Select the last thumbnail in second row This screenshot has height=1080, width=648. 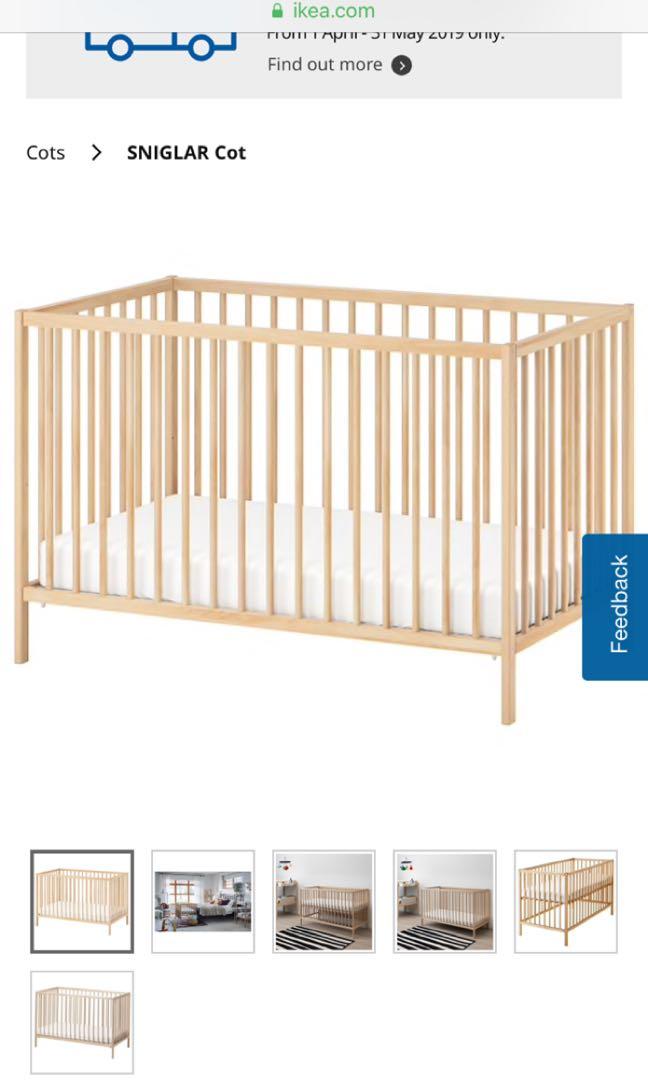(x=82, y=1022)
